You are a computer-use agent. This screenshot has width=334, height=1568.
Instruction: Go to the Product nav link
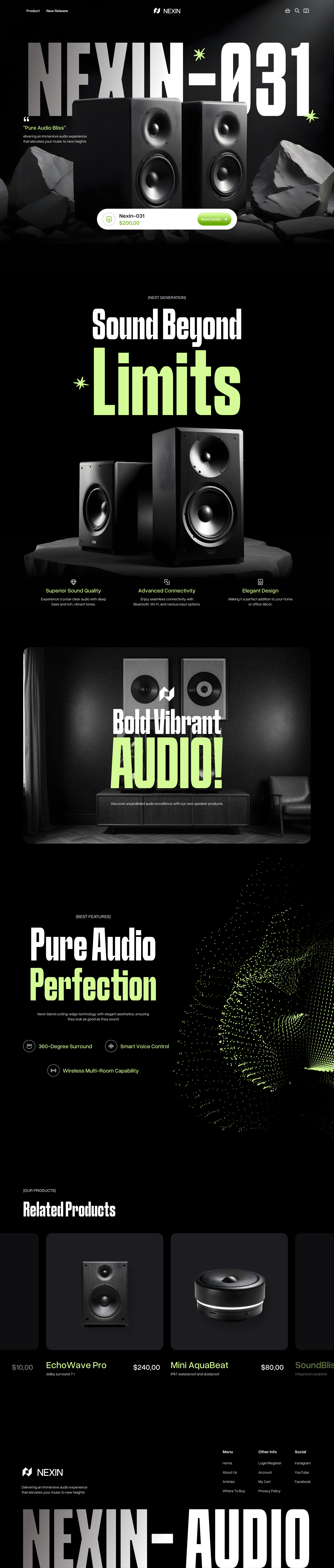(x=33, y=11)
